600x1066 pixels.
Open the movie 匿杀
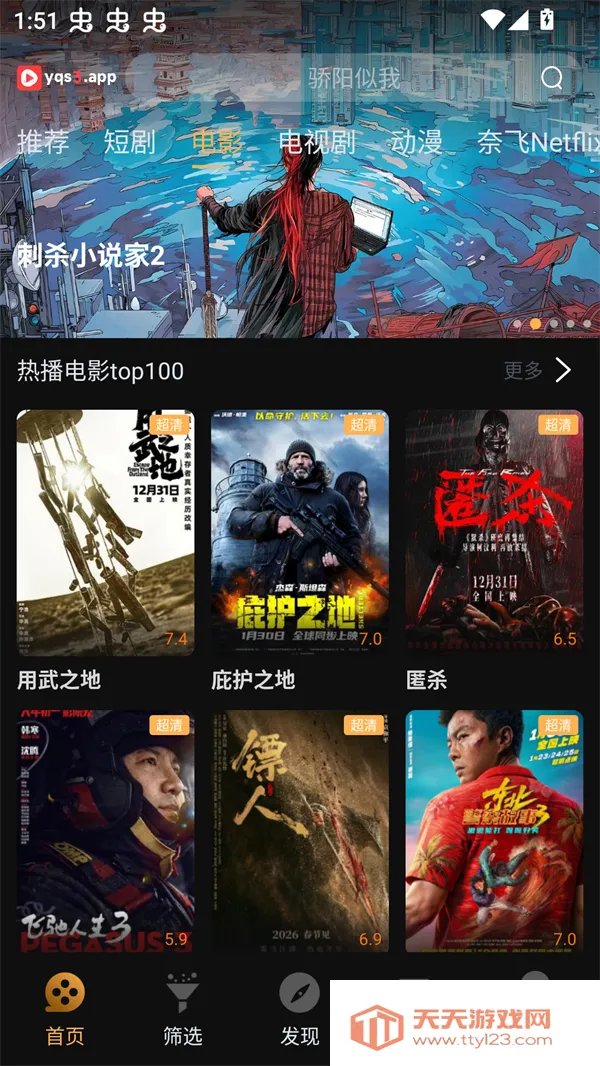coord(494,532)
